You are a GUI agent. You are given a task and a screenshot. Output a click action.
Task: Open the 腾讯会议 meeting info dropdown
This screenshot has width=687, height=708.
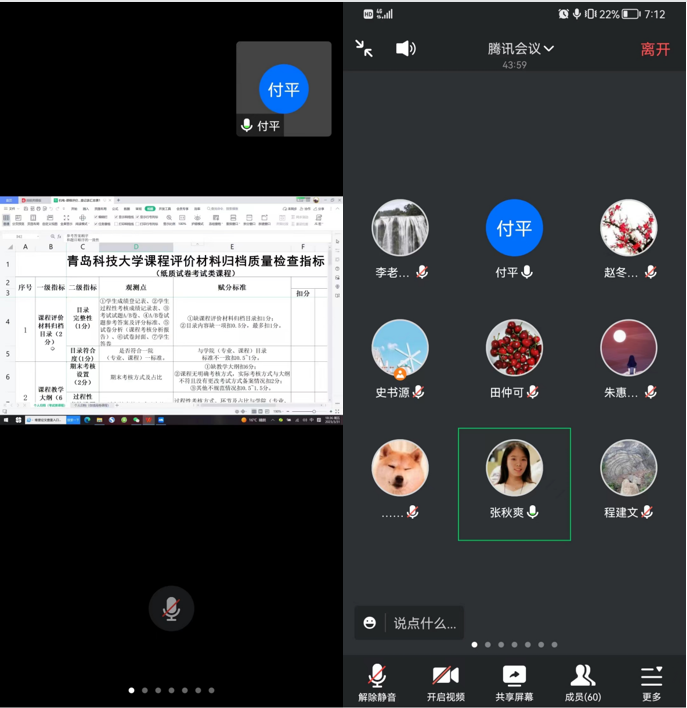click(x=520, y=48)
